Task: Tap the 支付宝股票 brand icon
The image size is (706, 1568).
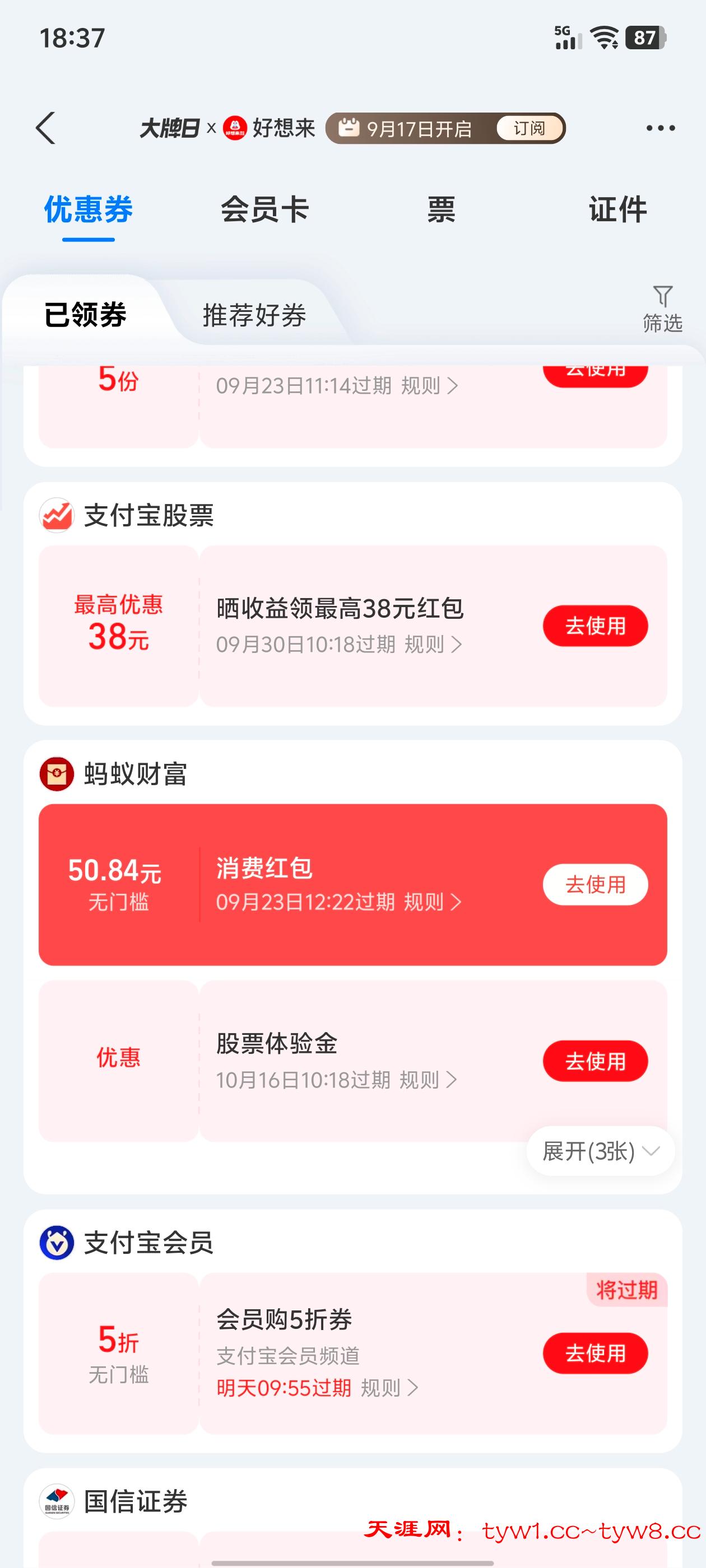Action: pyautogui.click(x=56, y=516)
